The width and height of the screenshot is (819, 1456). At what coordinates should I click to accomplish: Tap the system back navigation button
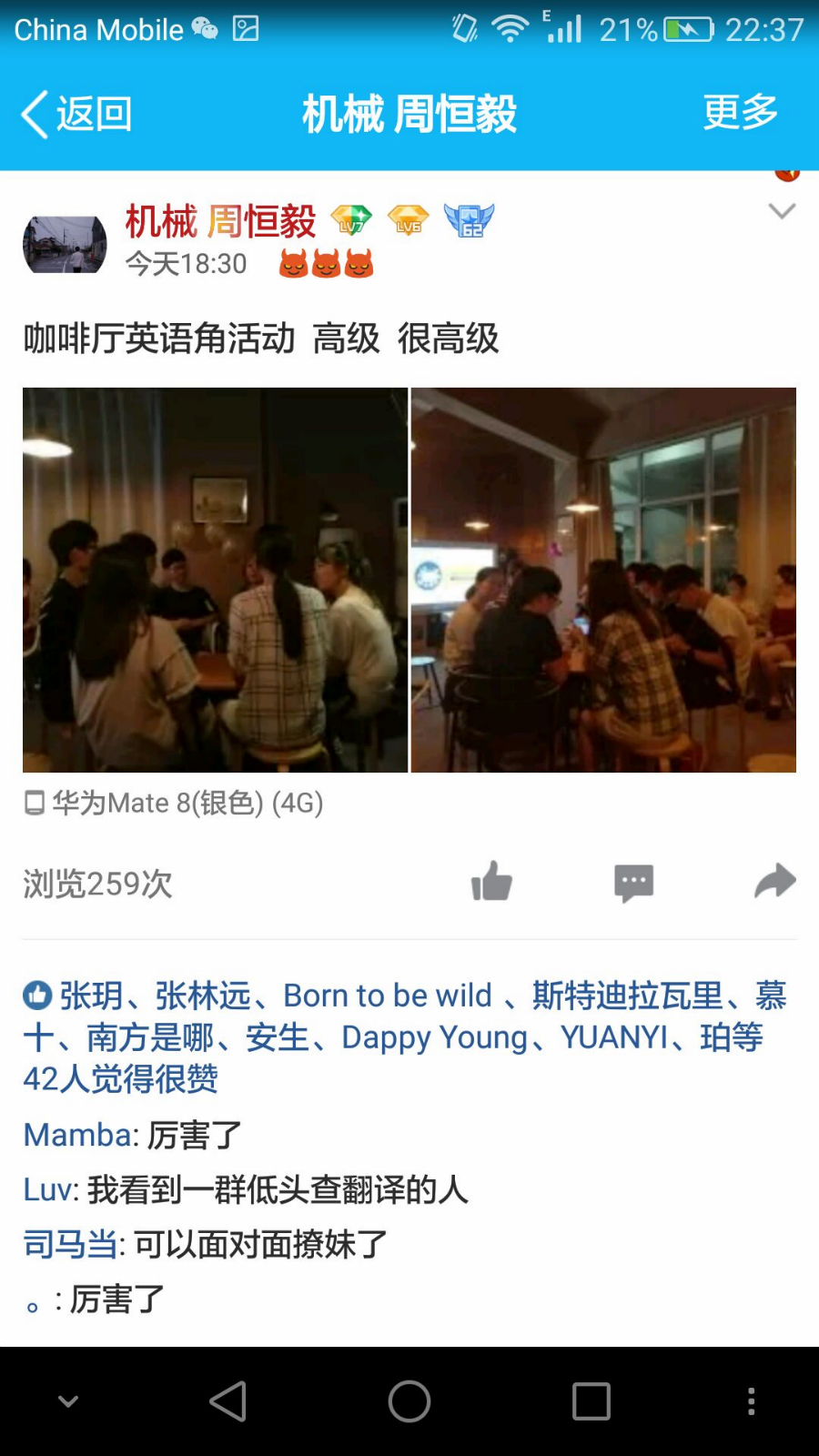[227, 1401]
